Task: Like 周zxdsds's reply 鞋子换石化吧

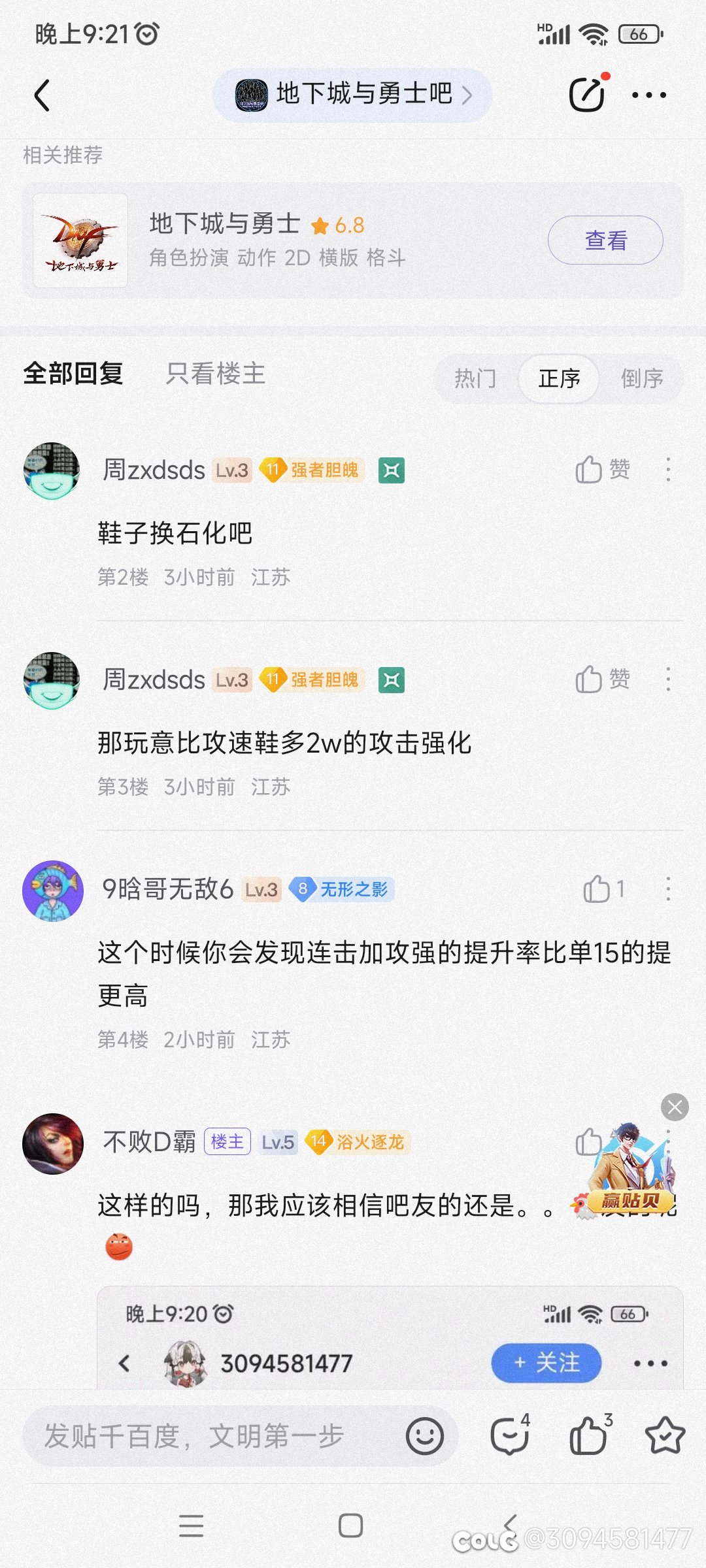Action: pos(601,470)
